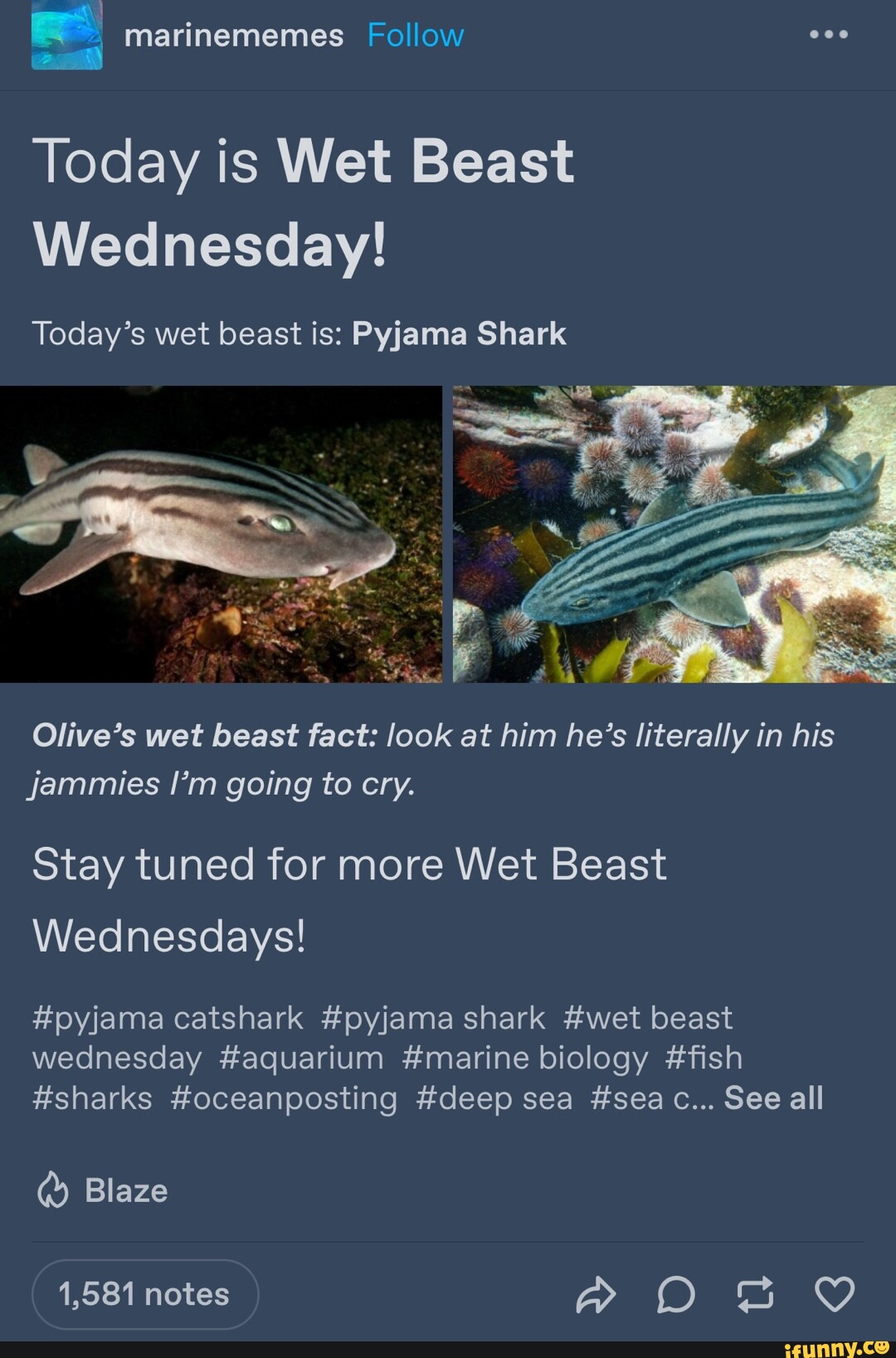Follow the marinememes blog
This screenshot has height=1358, width=896.
416,36
